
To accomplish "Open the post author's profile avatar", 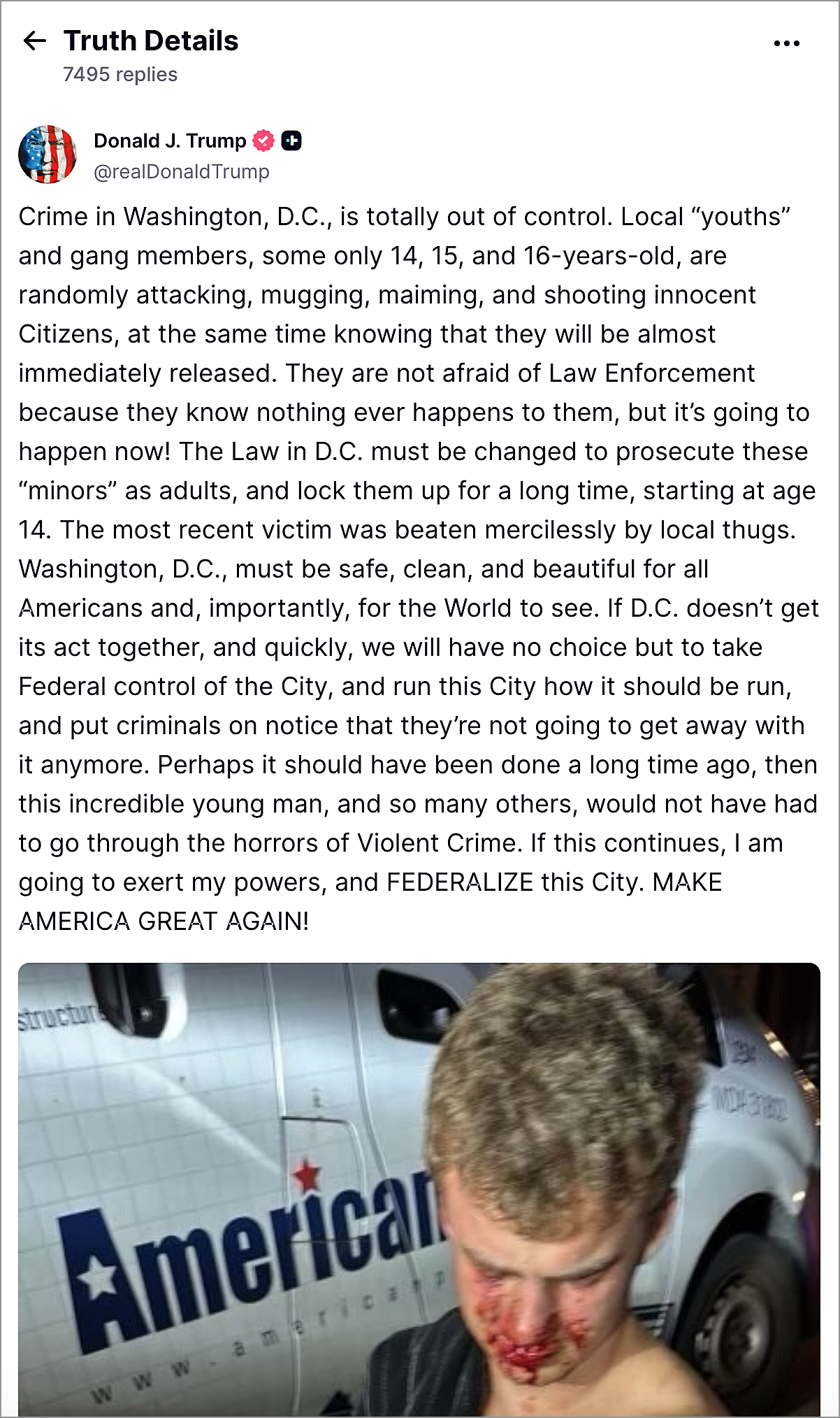I will point(48,155).
